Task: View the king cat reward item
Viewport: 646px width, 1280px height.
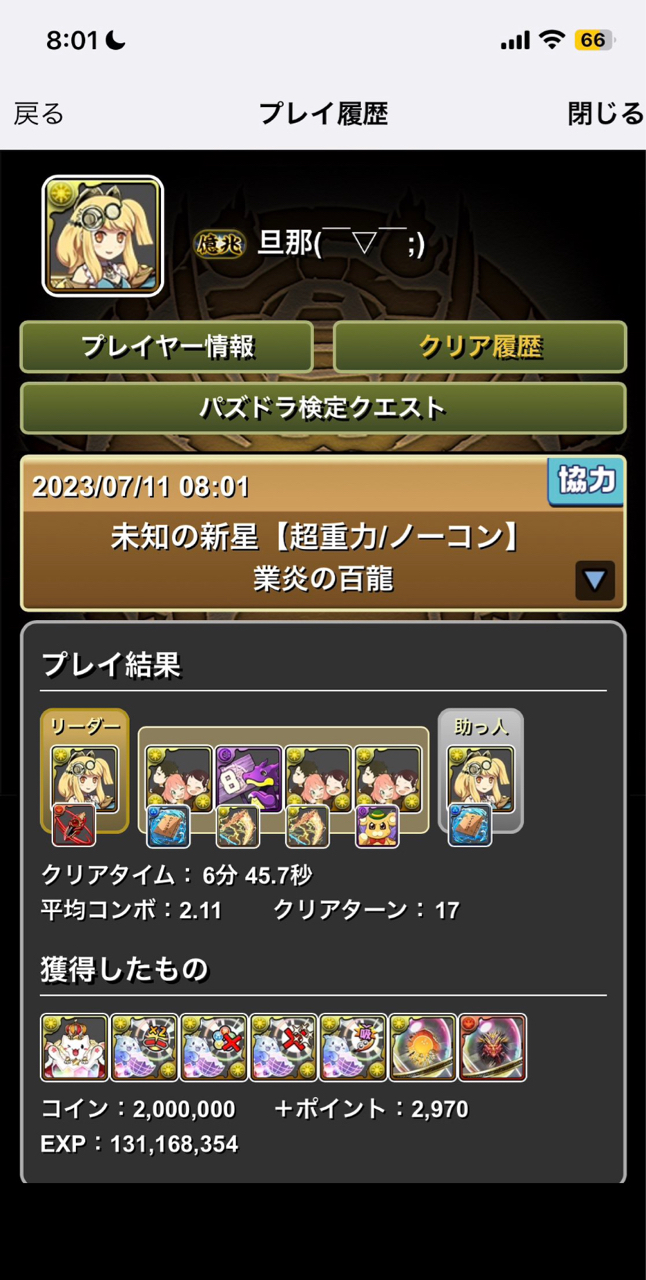Action: pos(75,1048)
